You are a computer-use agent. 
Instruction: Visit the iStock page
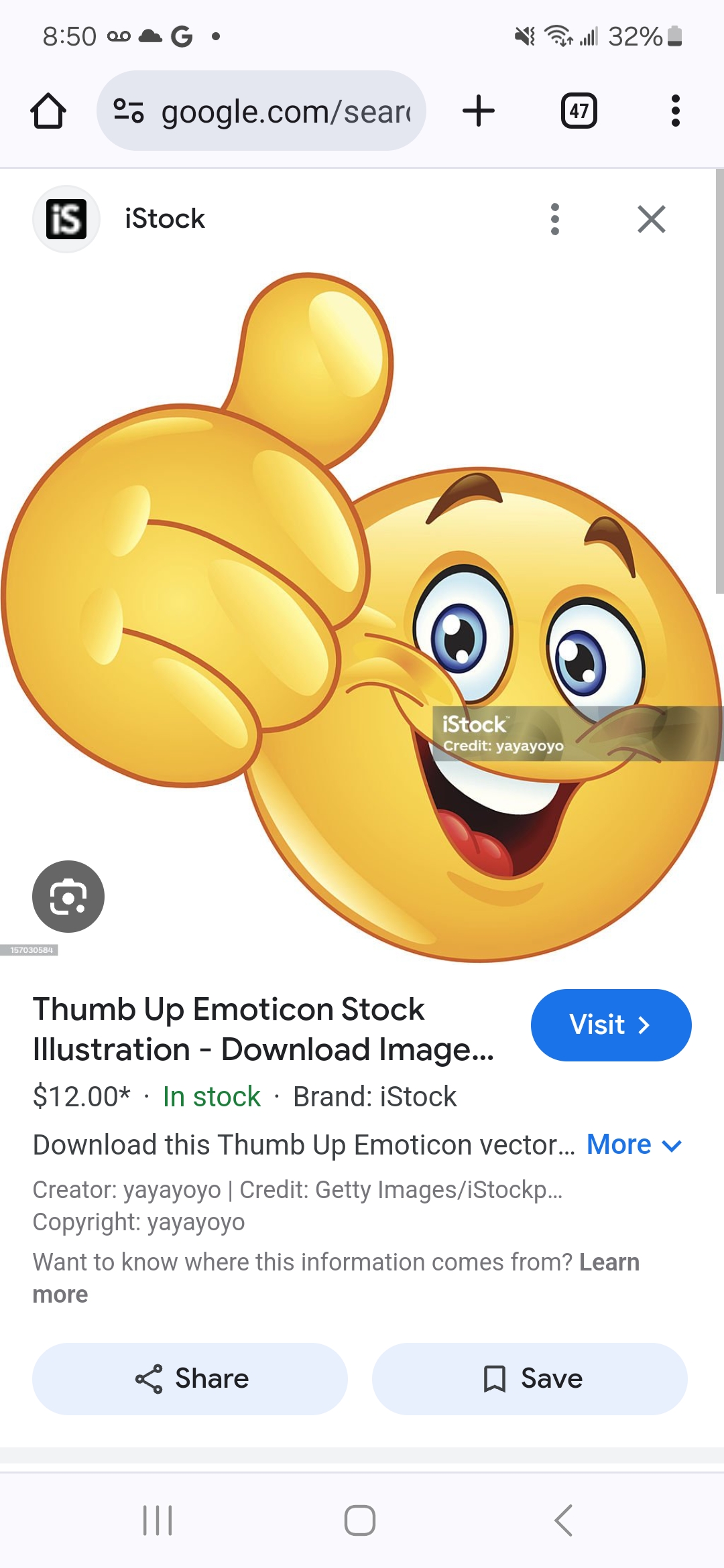pos(611,1025)
